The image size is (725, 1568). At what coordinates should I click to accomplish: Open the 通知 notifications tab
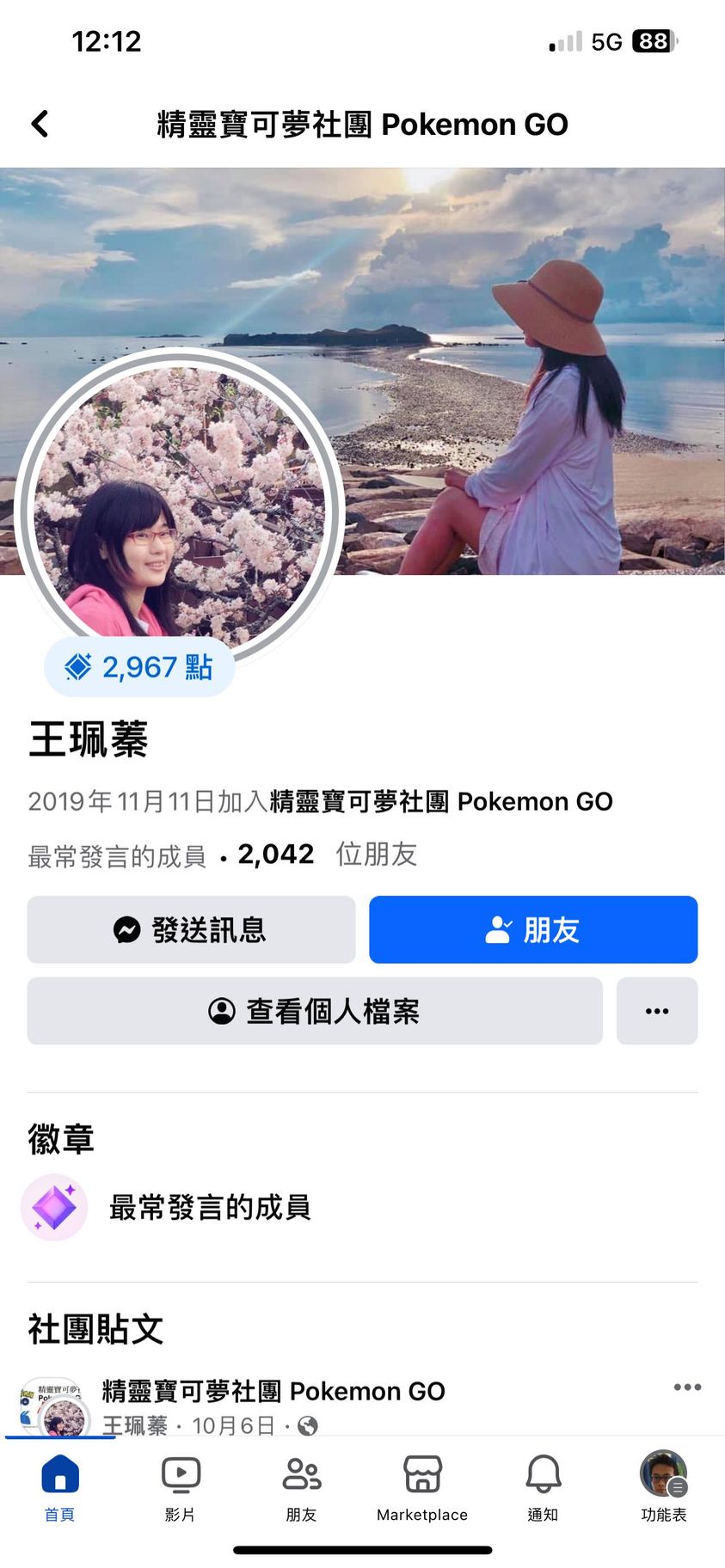[543, 1487]
